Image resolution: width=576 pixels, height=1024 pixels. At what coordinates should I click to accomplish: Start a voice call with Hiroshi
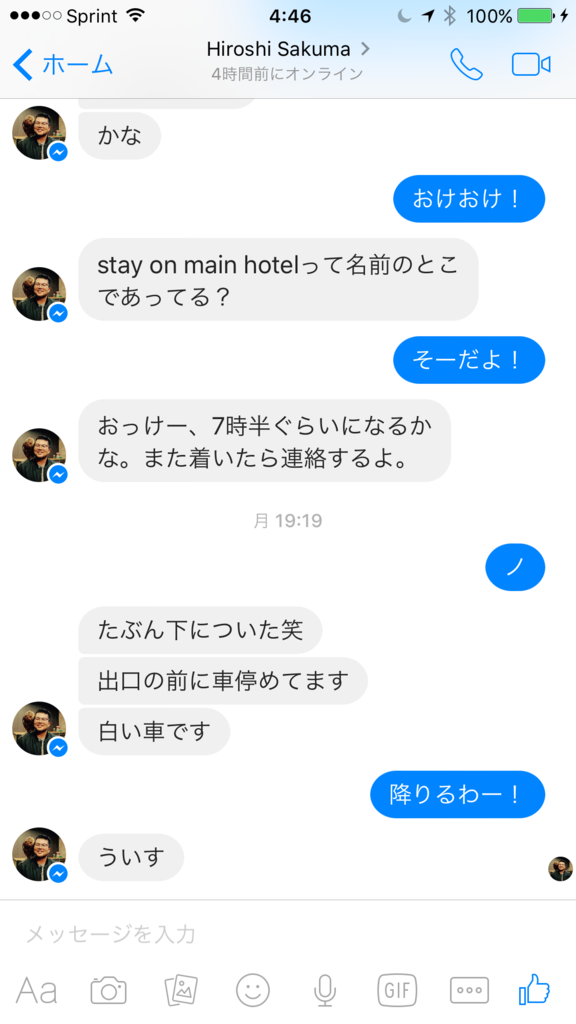coord(466,65)
